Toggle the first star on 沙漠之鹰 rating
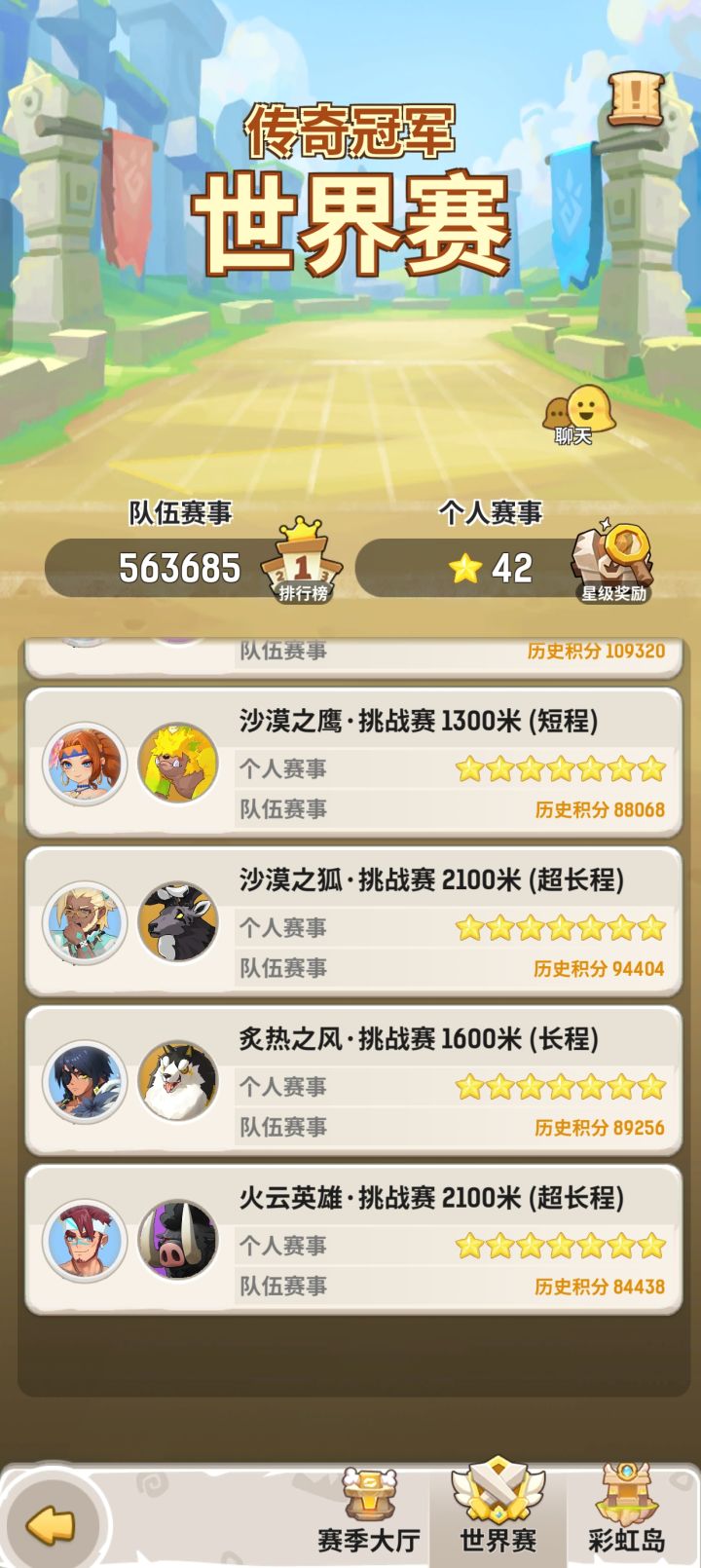701x1568 pixels. pyautogui.click(x=471, y=769)
